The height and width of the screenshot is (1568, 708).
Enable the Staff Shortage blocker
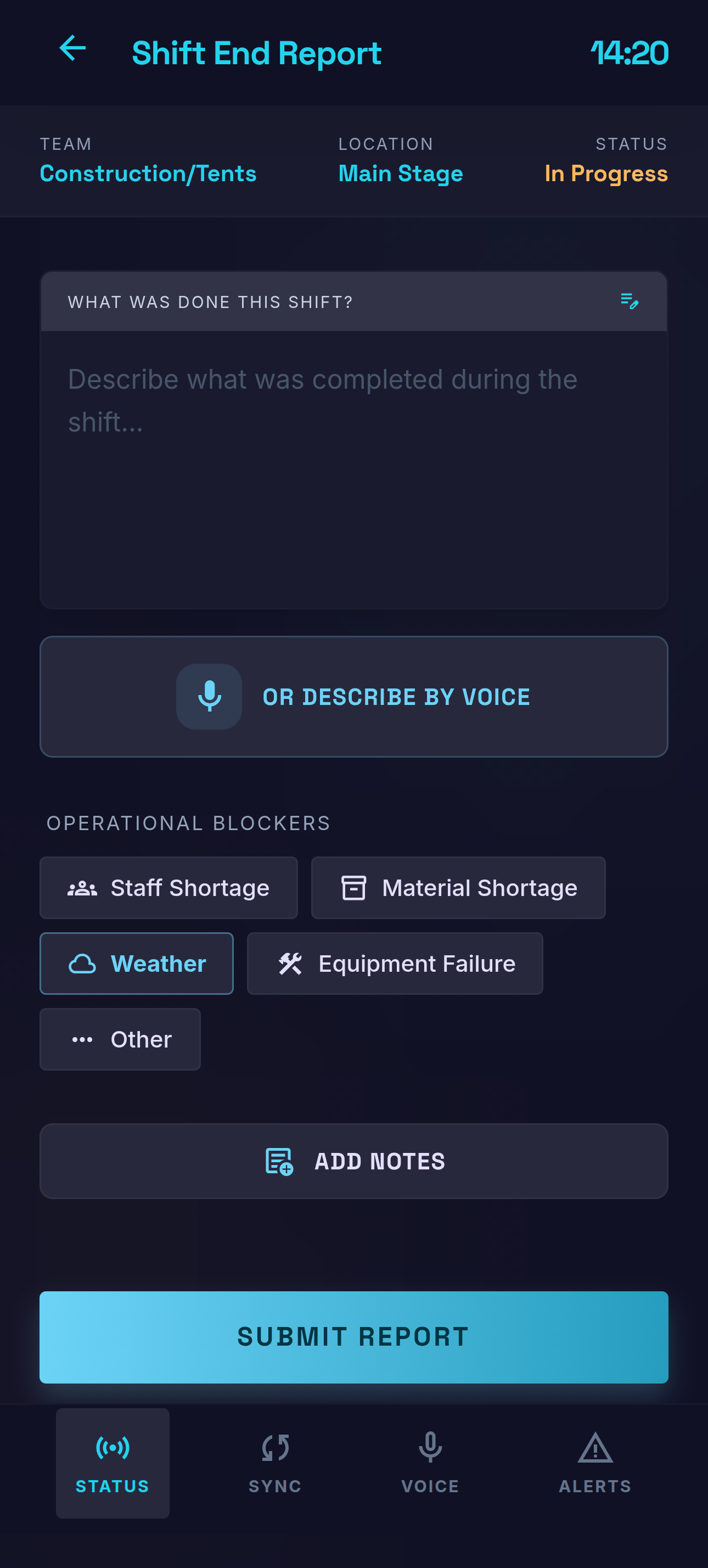coord(168,887)
